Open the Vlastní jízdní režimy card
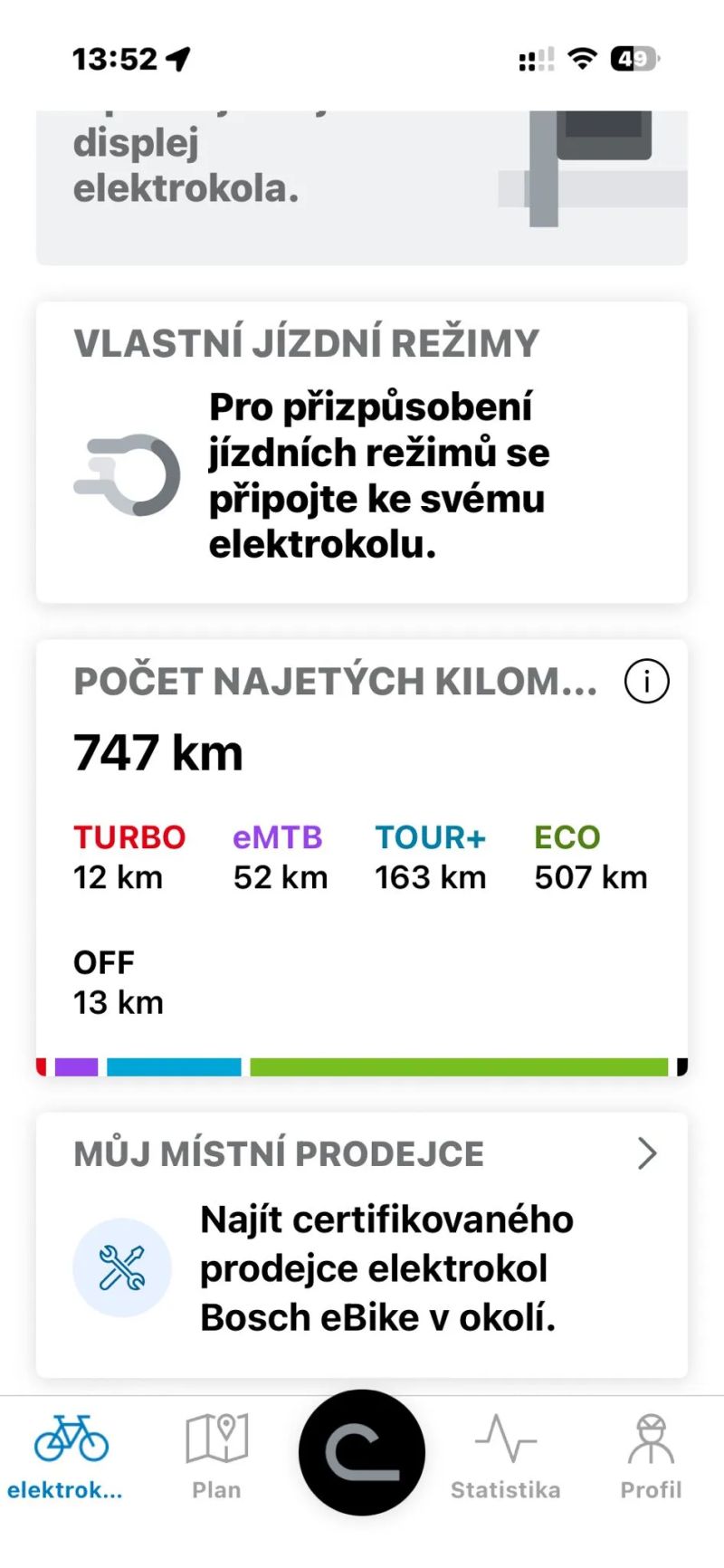 [x=362, y=453]
